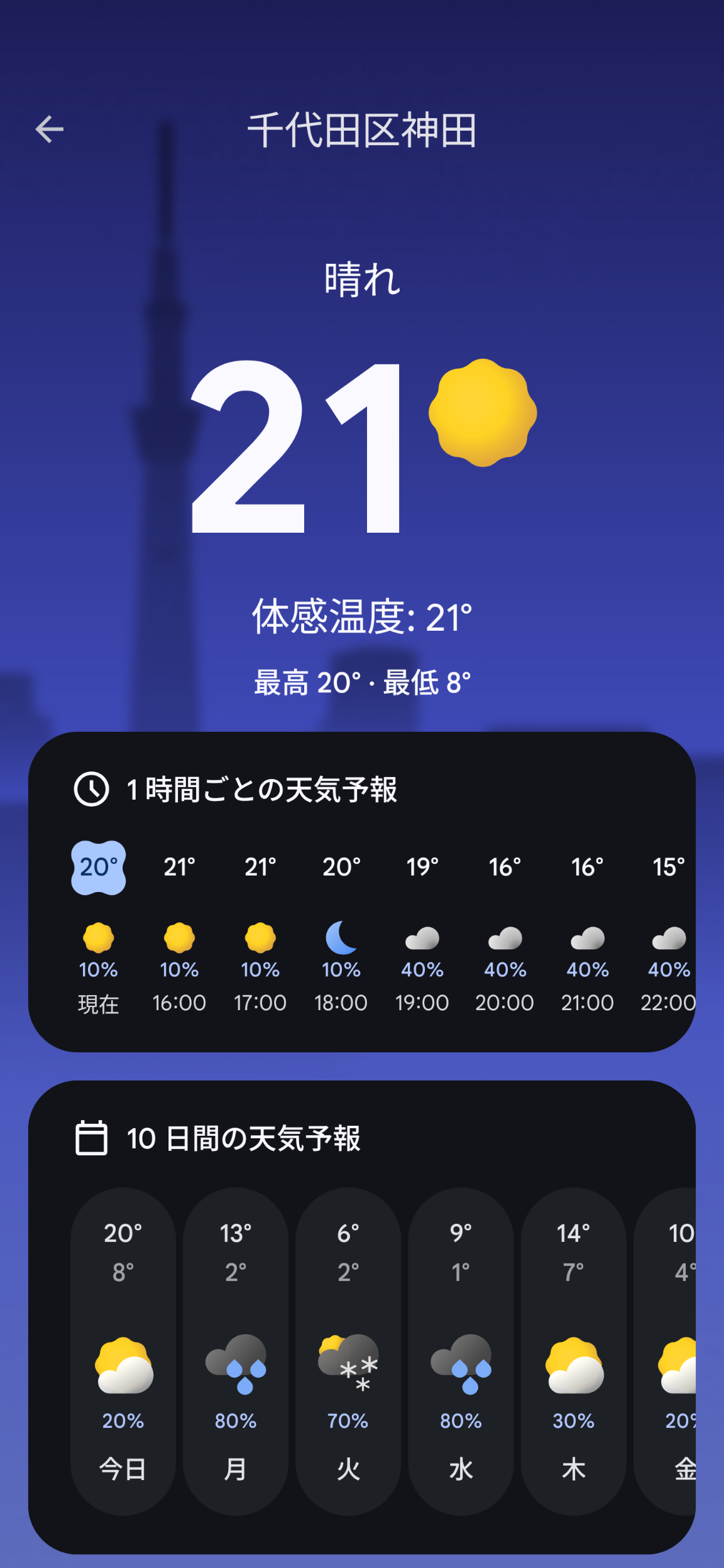
Task: Select the 19:00 hourly forecast
Action: [422, 936]
